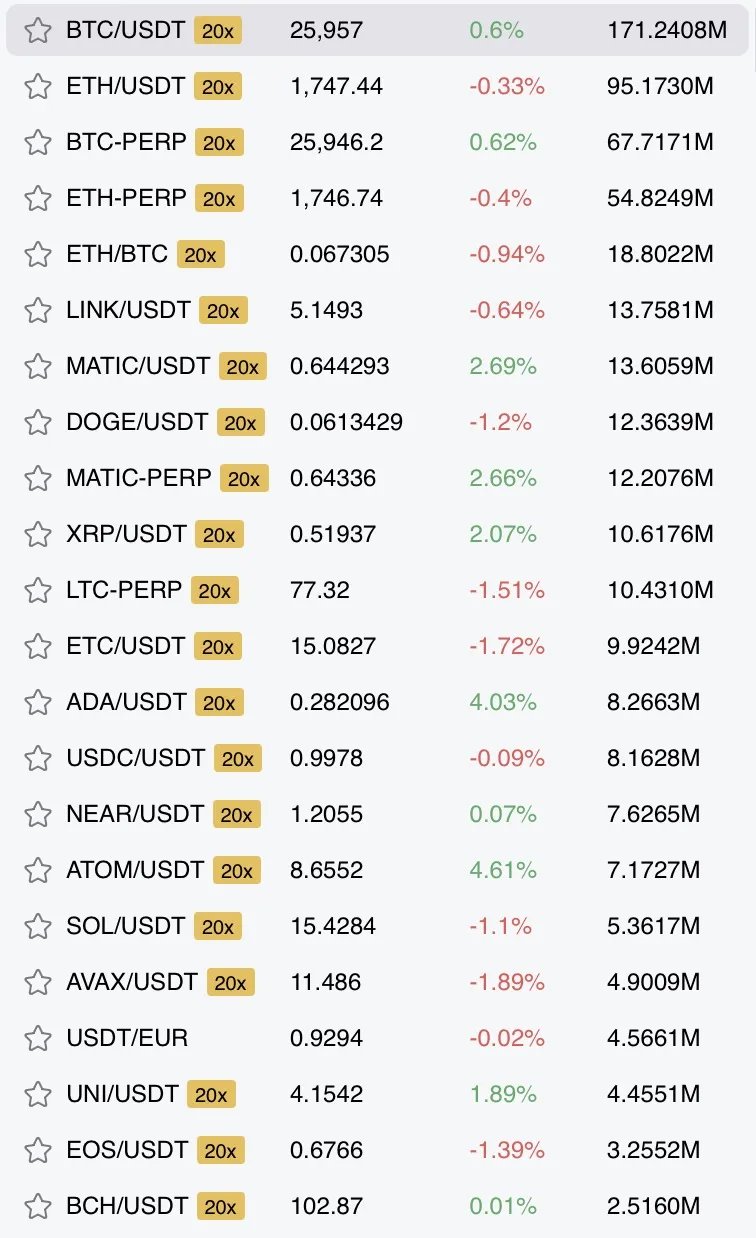The image size is (756, 1238).
Task: Open the SOL/USDT trading pair
Action: click(125, 927)
